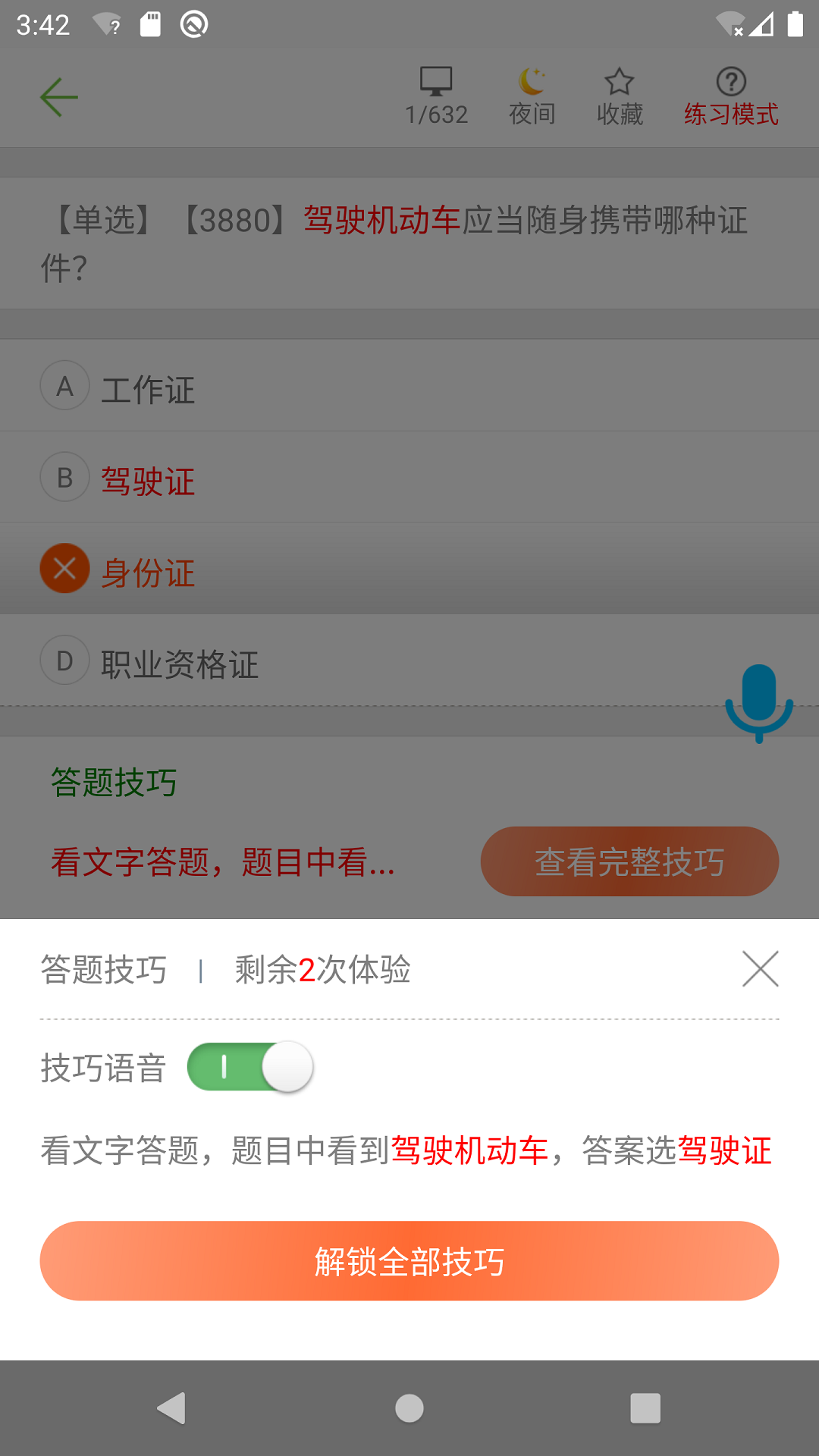Close the 答题技巧 bottom sheet
819x1456 pixels.
(761, 968)
